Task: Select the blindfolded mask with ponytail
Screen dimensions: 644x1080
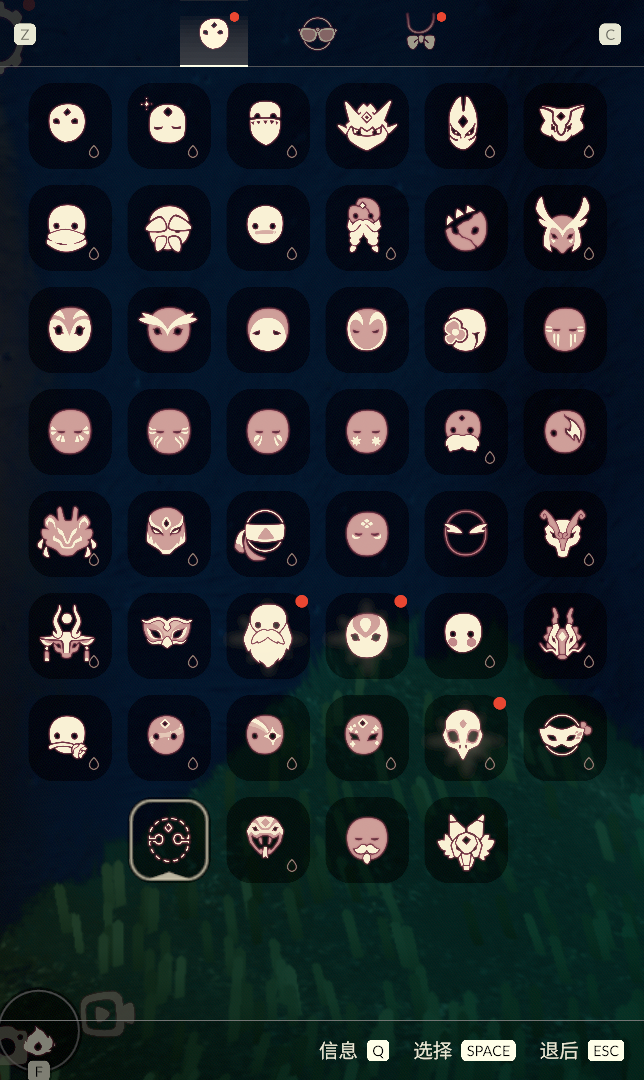Action: pyautogui.click(x=268, y=532)
